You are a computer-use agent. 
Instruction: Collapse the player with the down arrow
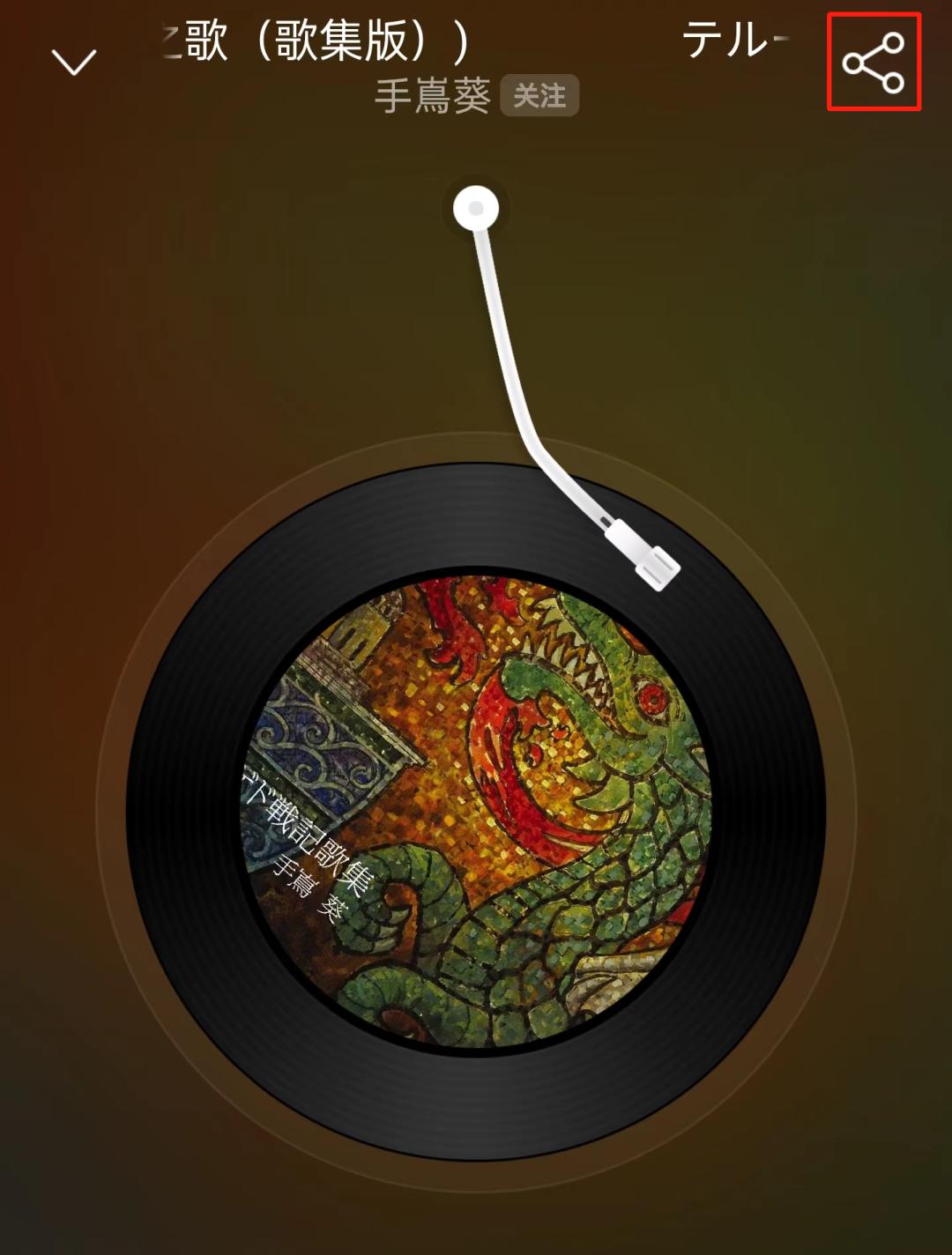click(74, 62)
